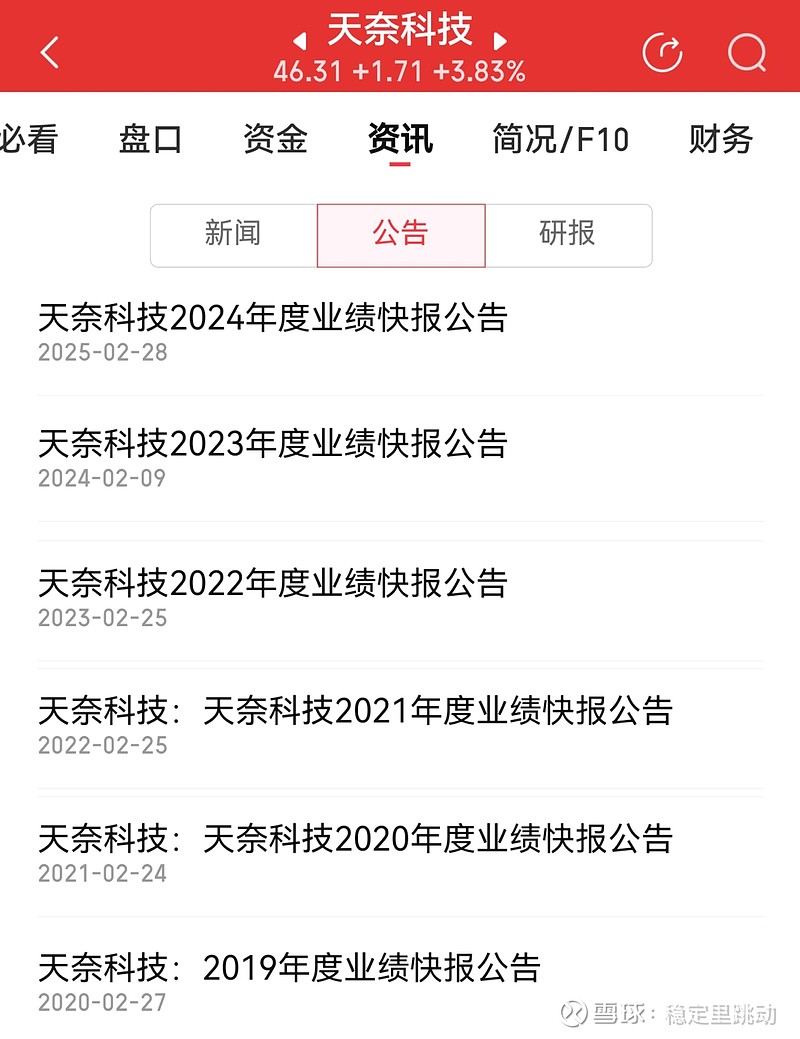
Task: Switch to next stock with right arrow
Action: click(x=501, y=40)
